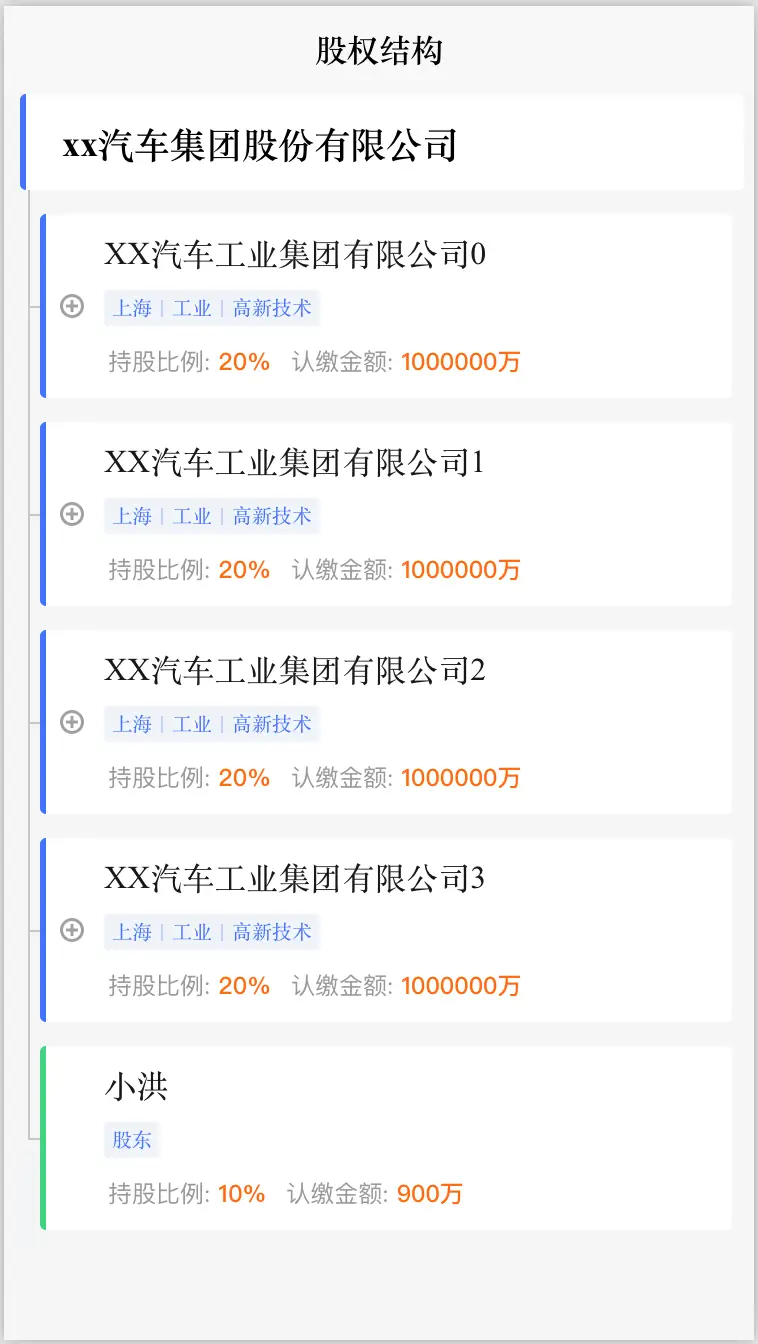
Task: Open shareholder 小洪 card
Action: coord(136,1088)
